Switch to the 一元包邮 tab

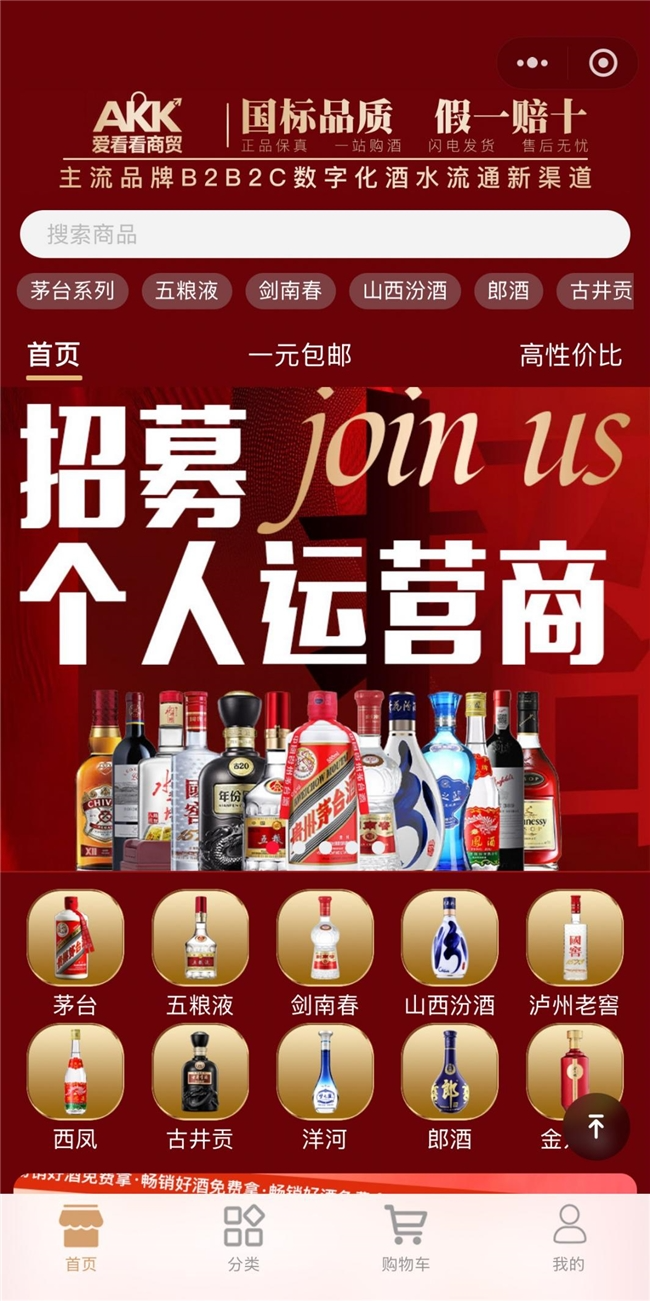click(x=300, y=355)
